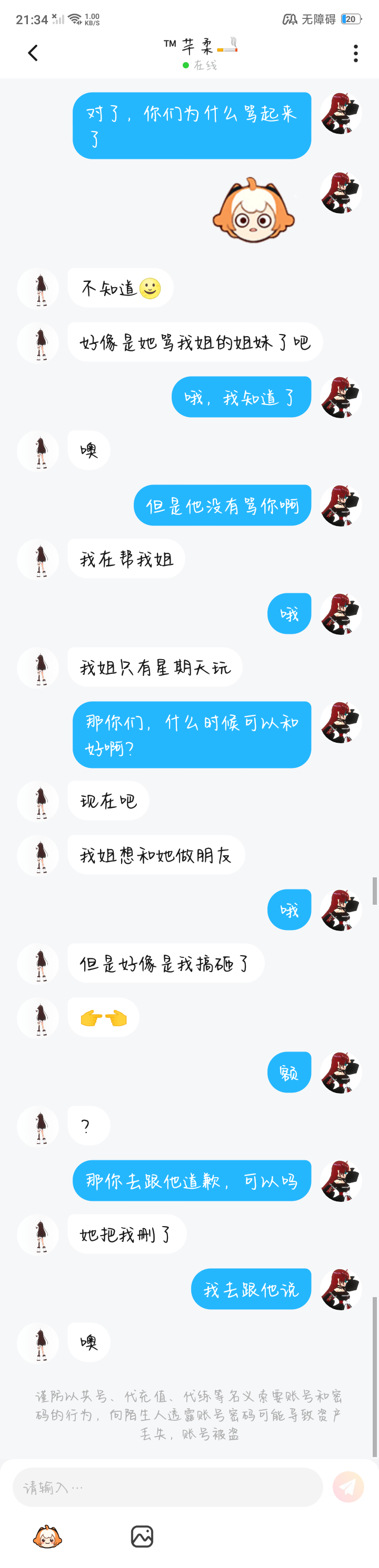This screenshot has width=379, height=1568.
Task: Open the sticker emoji panel
Action: click(x=47, y=1536)
